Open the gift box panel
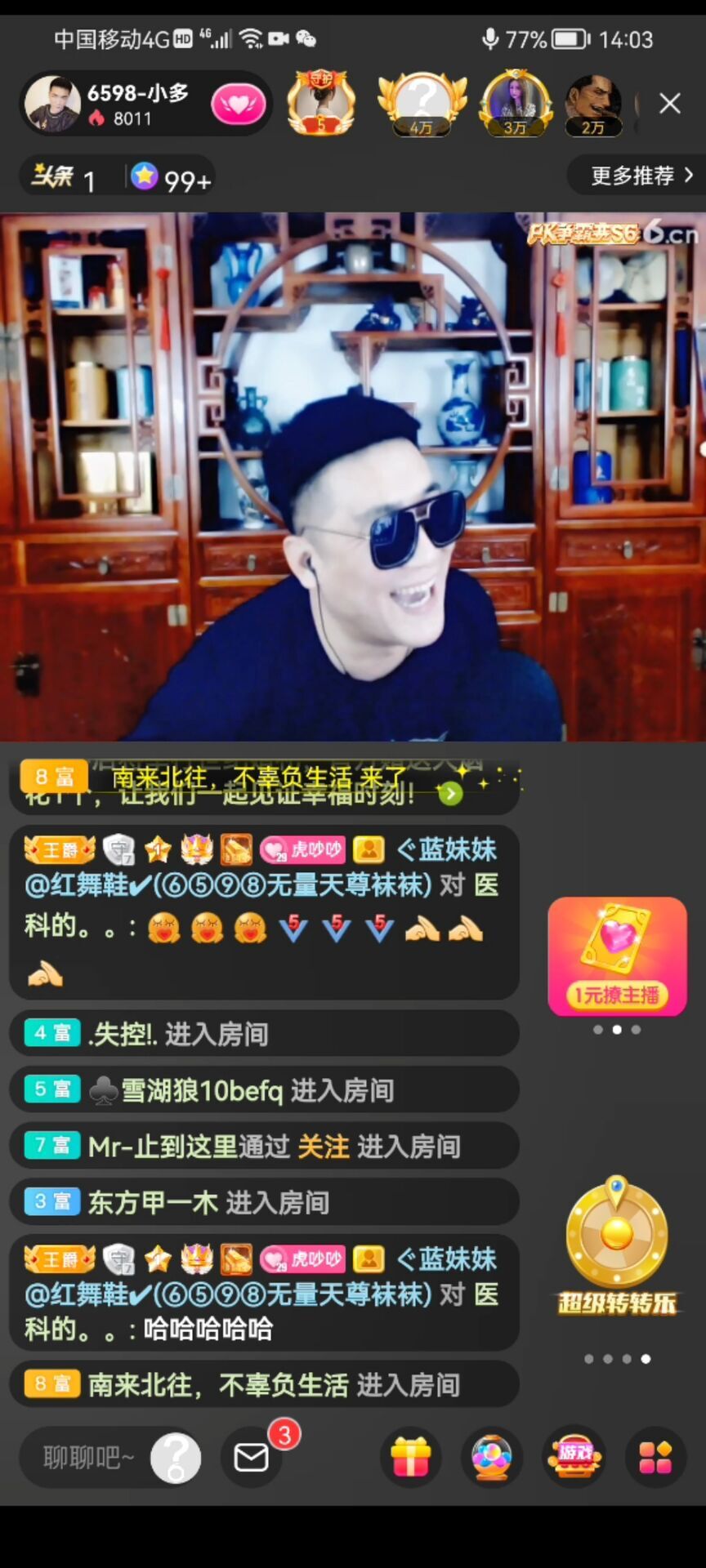 [x=410, y=1457]
